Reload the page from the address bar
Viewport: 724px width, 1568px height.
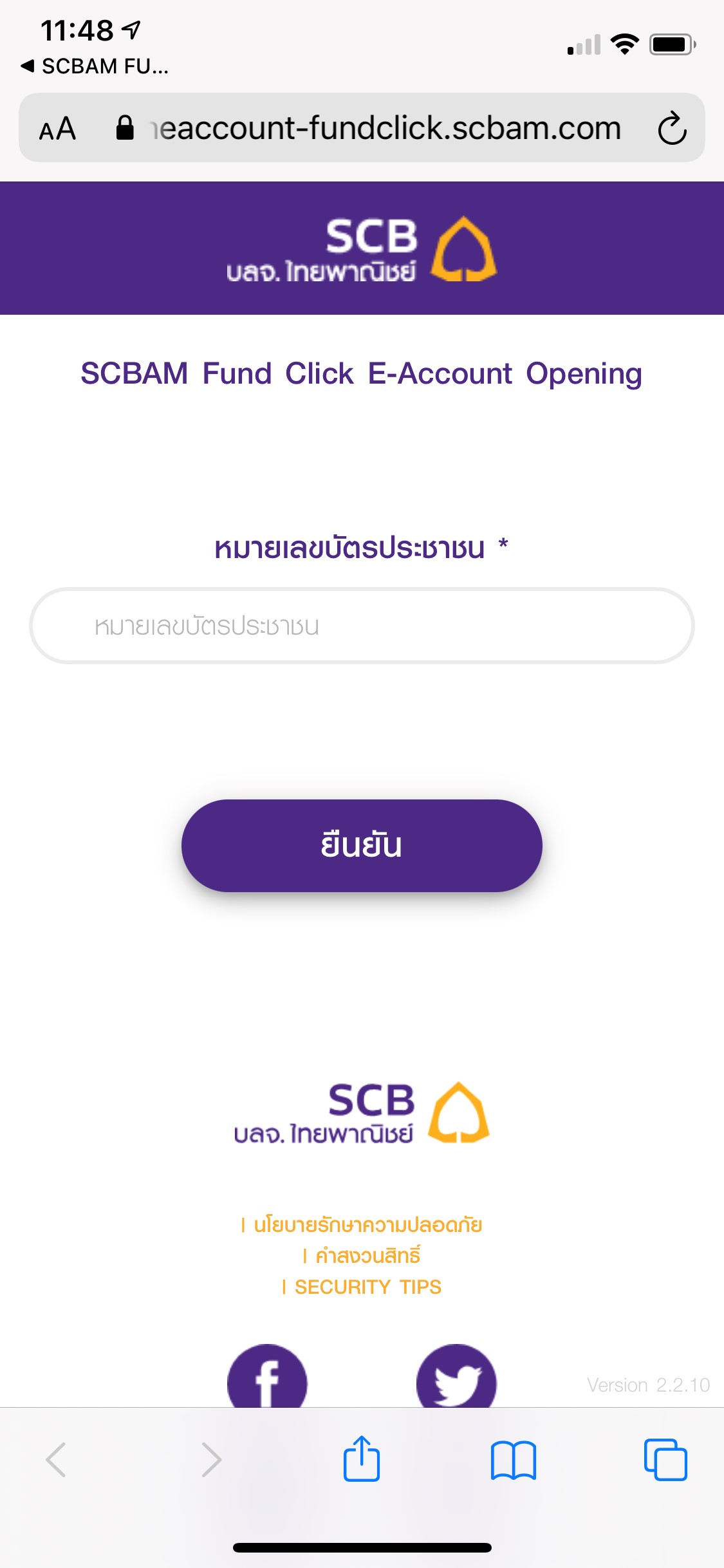point(672,128)
